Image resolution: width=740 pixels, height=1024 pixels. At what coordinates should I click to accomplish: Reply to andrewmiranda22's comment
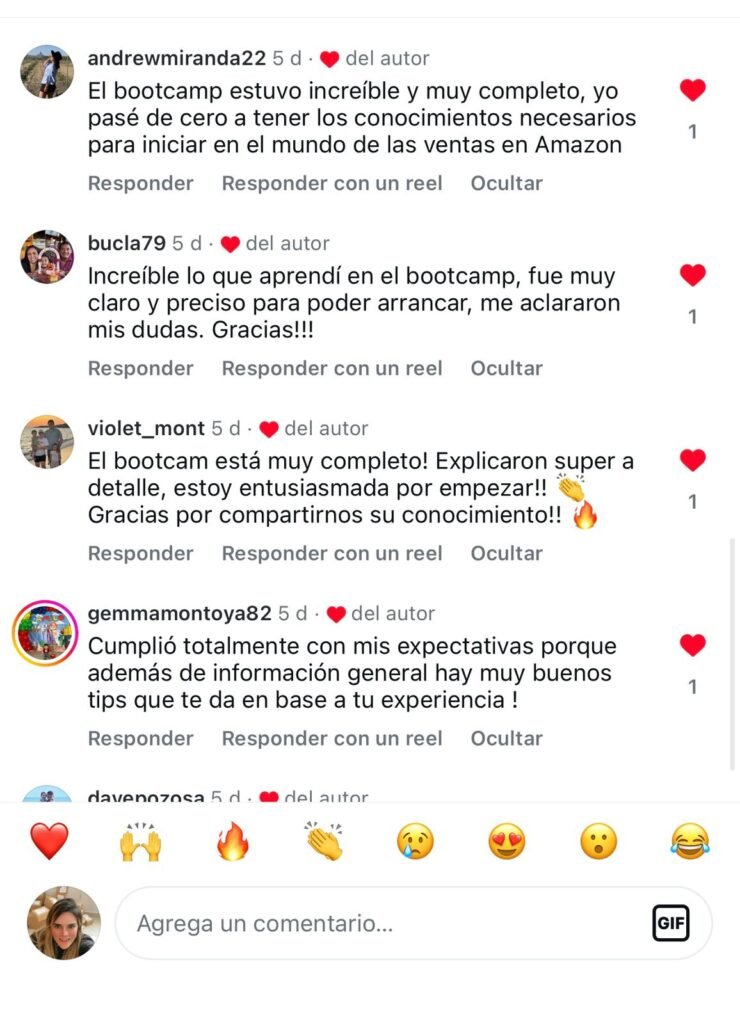point(140,183)
